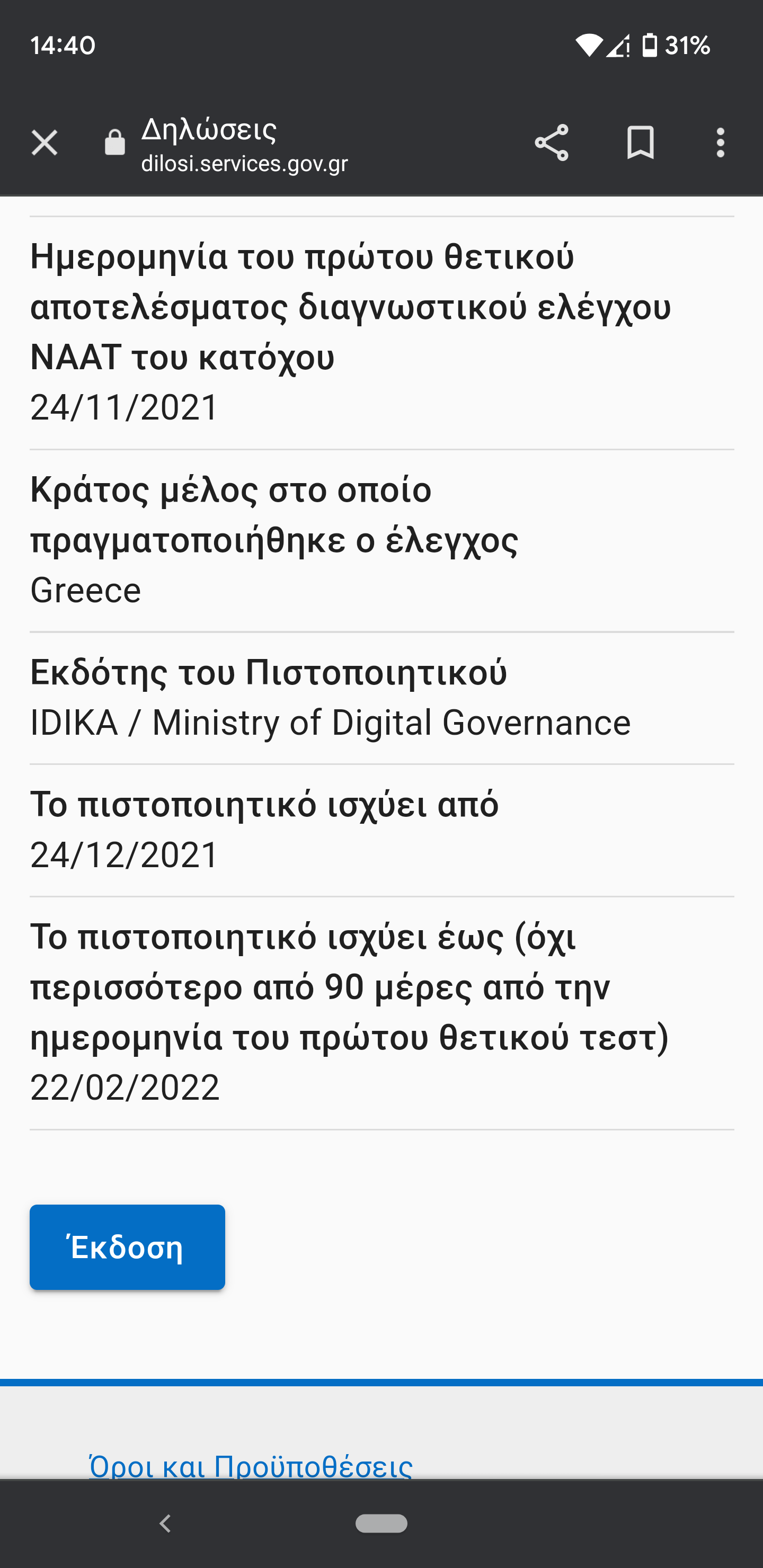Tap the Έκδοση button
This screenshot has width=763, height=1568.
coord(127,1247)
